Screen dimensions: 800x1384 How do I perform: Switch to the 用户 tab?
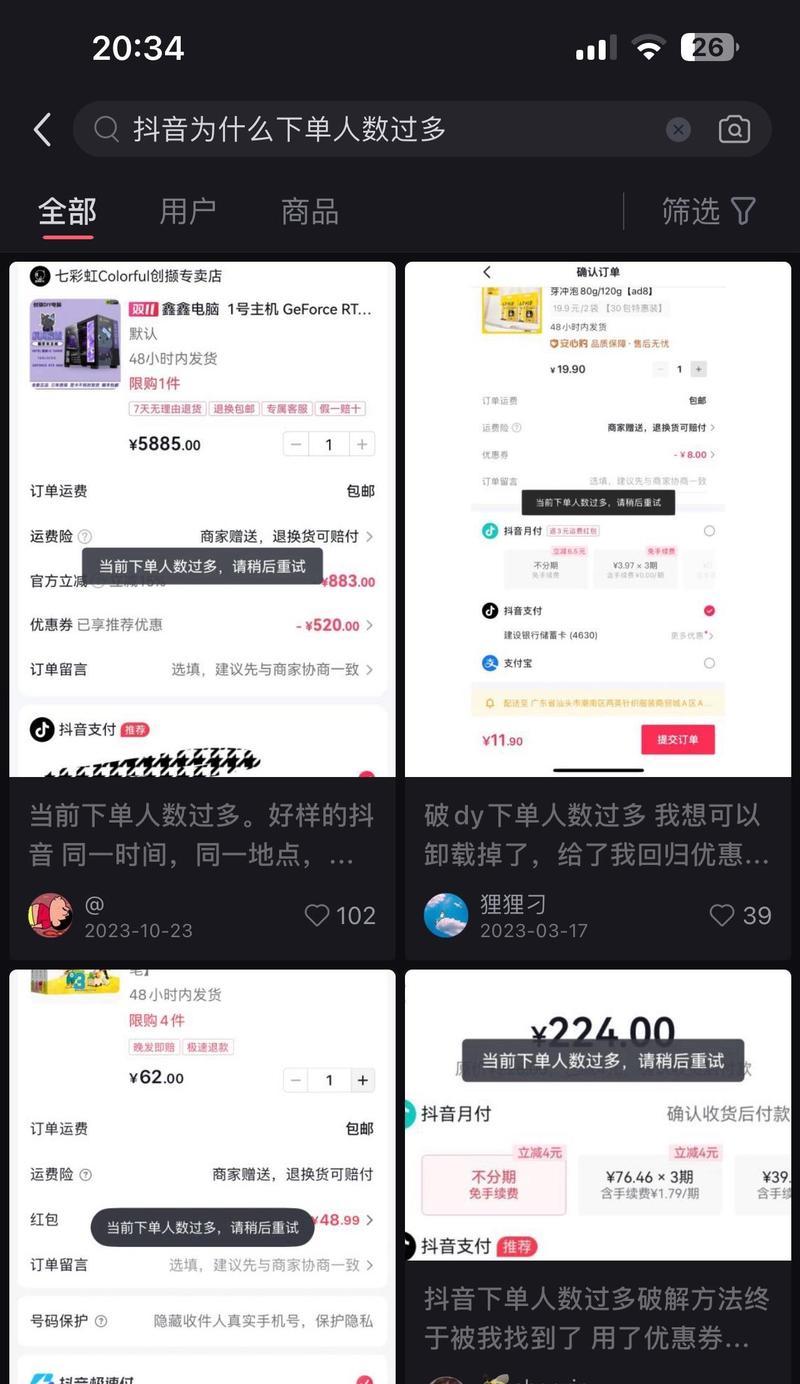pyautogui.click(x=187, y=211)
